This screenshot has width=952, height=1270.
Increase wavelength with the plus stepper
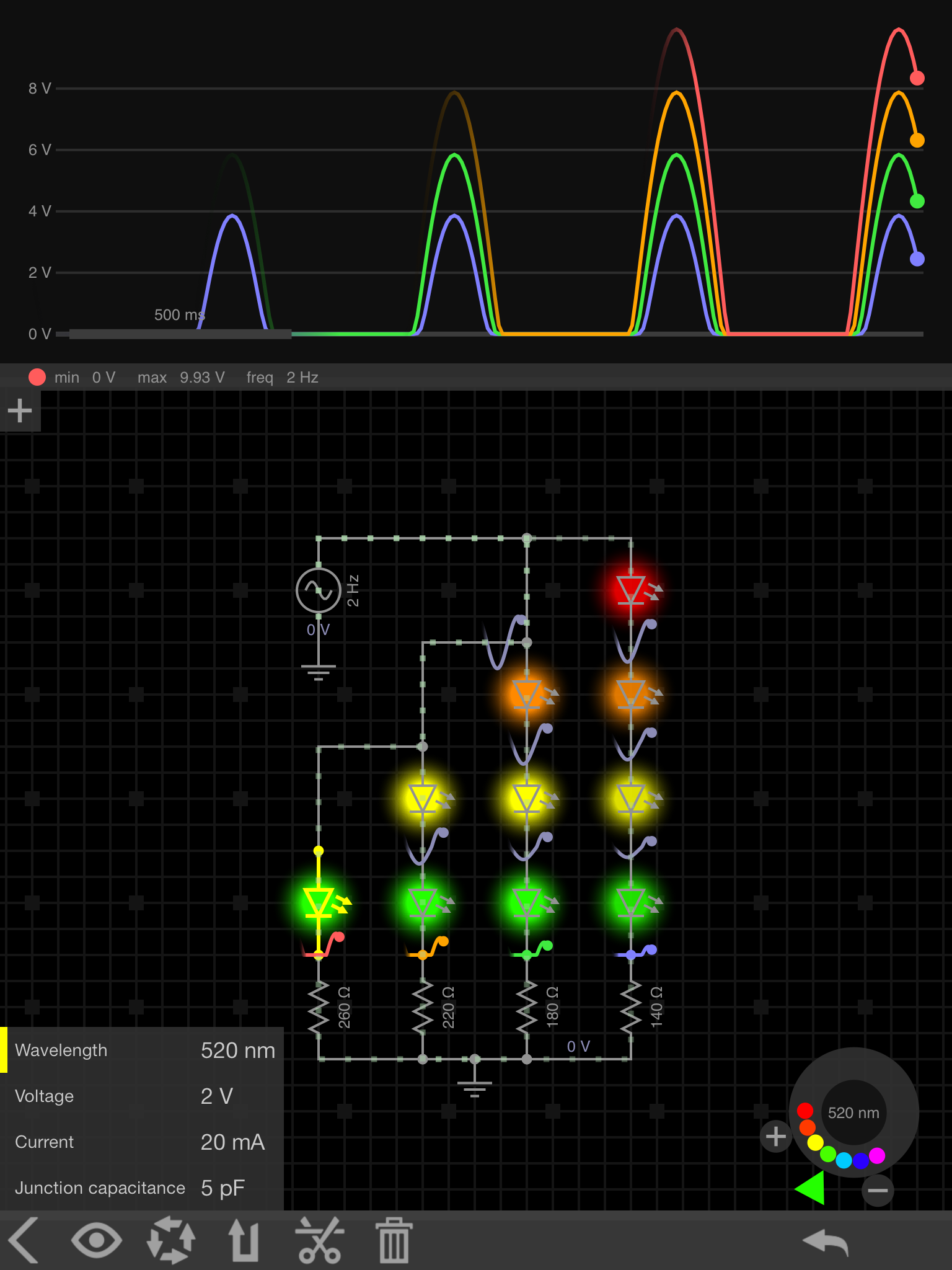tap(775, 1136)
